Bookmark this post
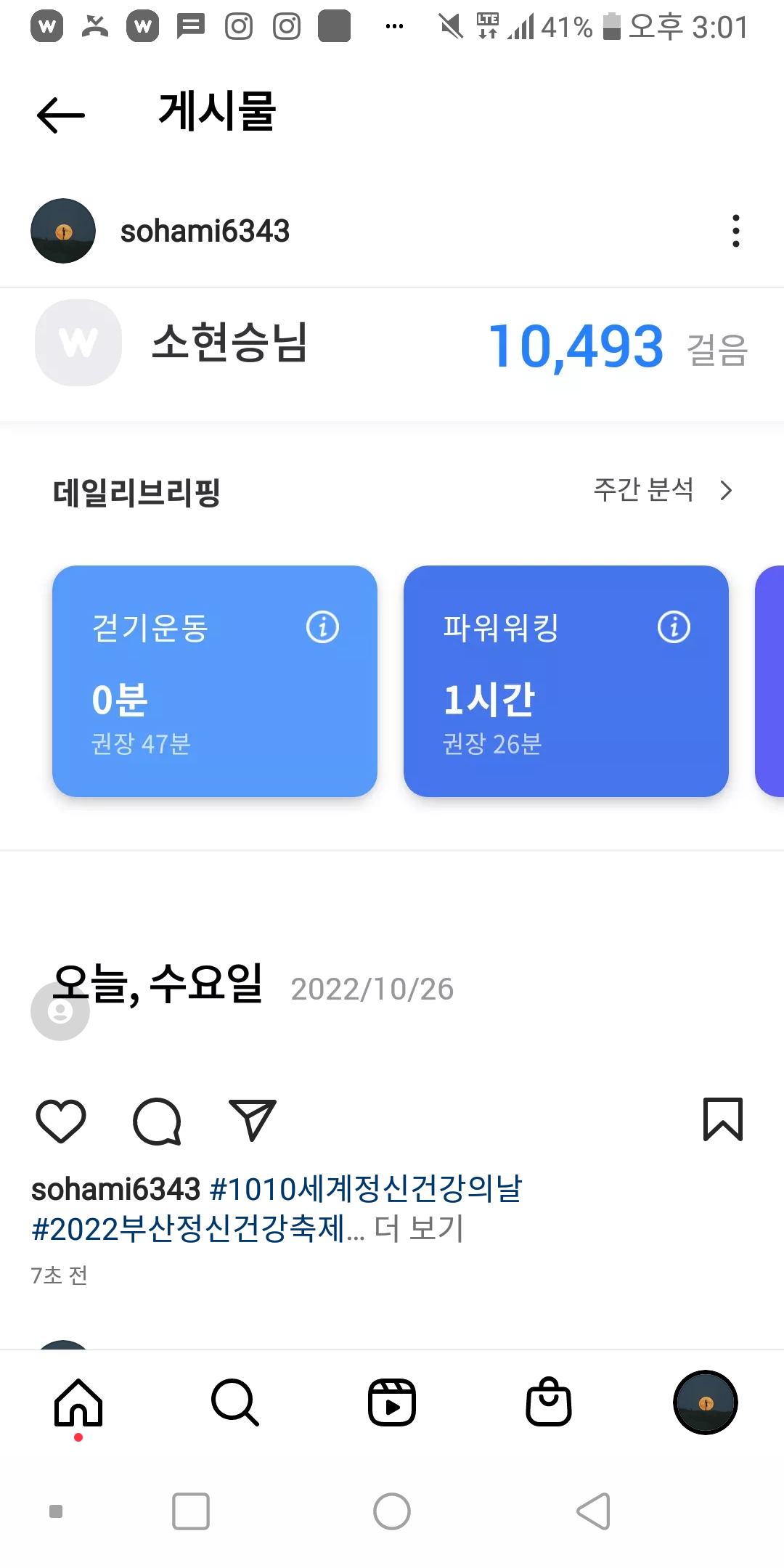This screenshot has height=1568, width=784. tap(722, 1119)
